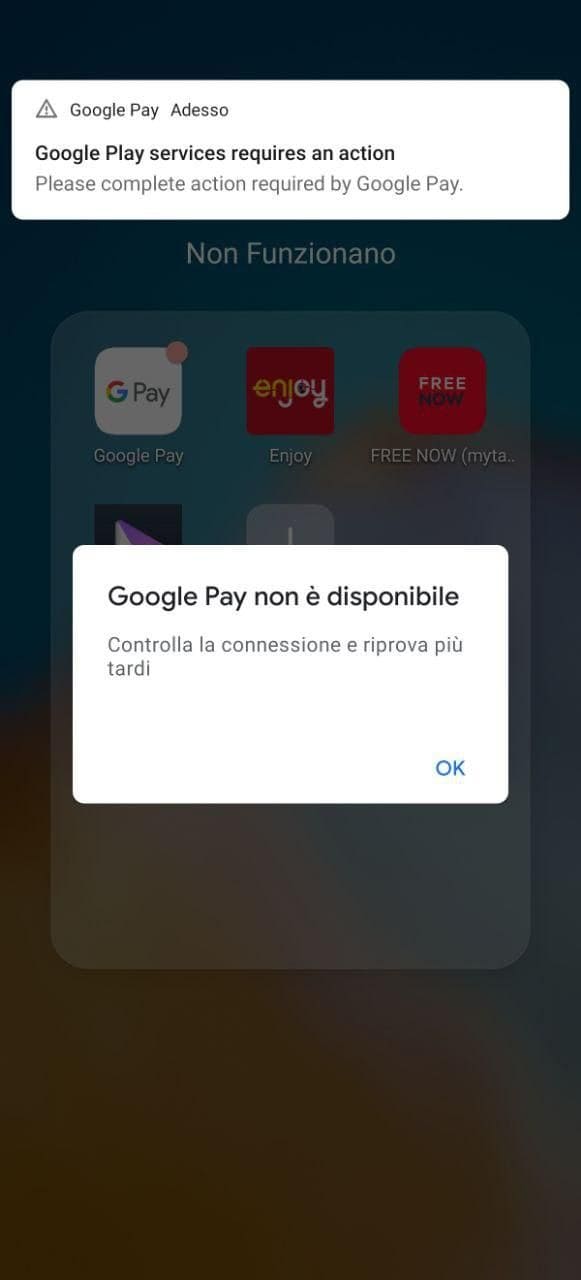Dismiss the dialog with OK
Viewport: 581px width, 1280px height.
pyautogui.click(x=450, y=768)
